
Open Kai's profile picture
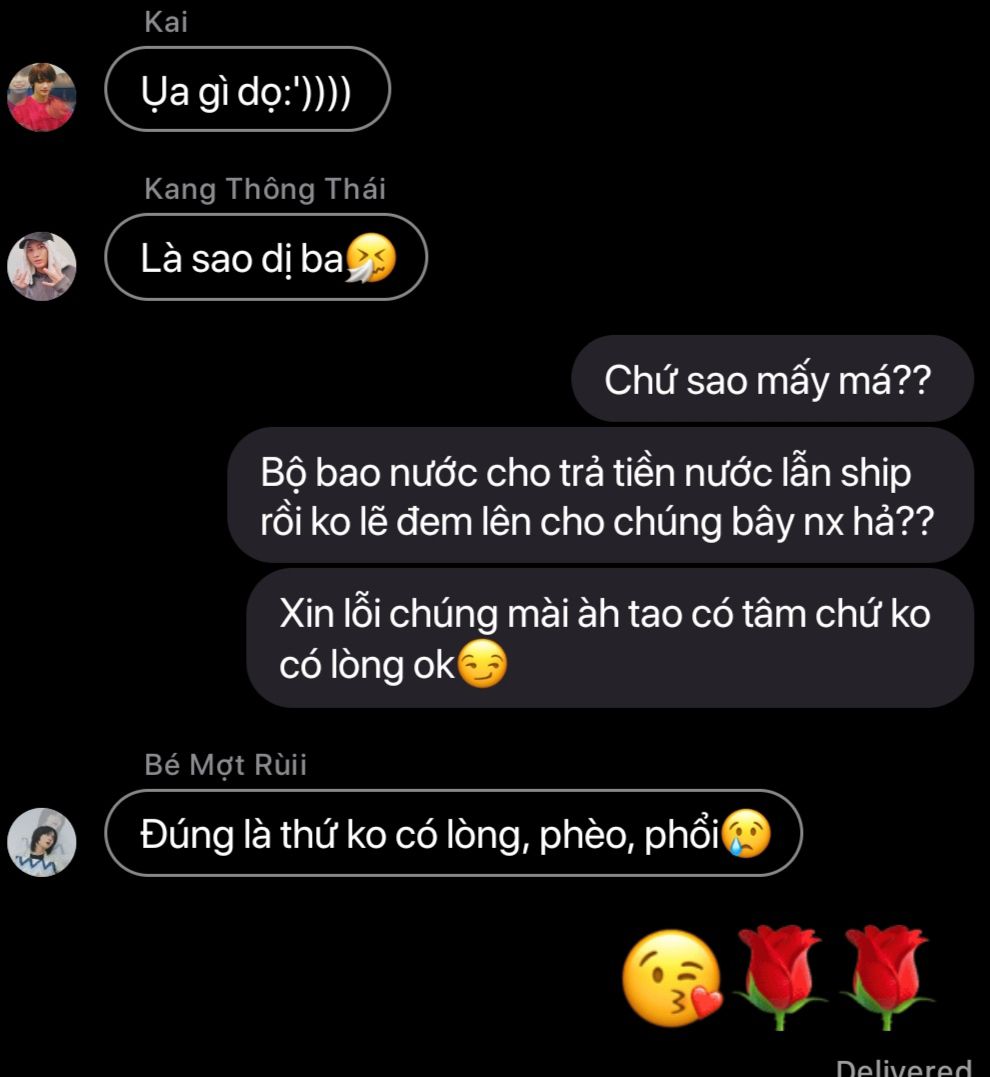[x=42, y=97]
